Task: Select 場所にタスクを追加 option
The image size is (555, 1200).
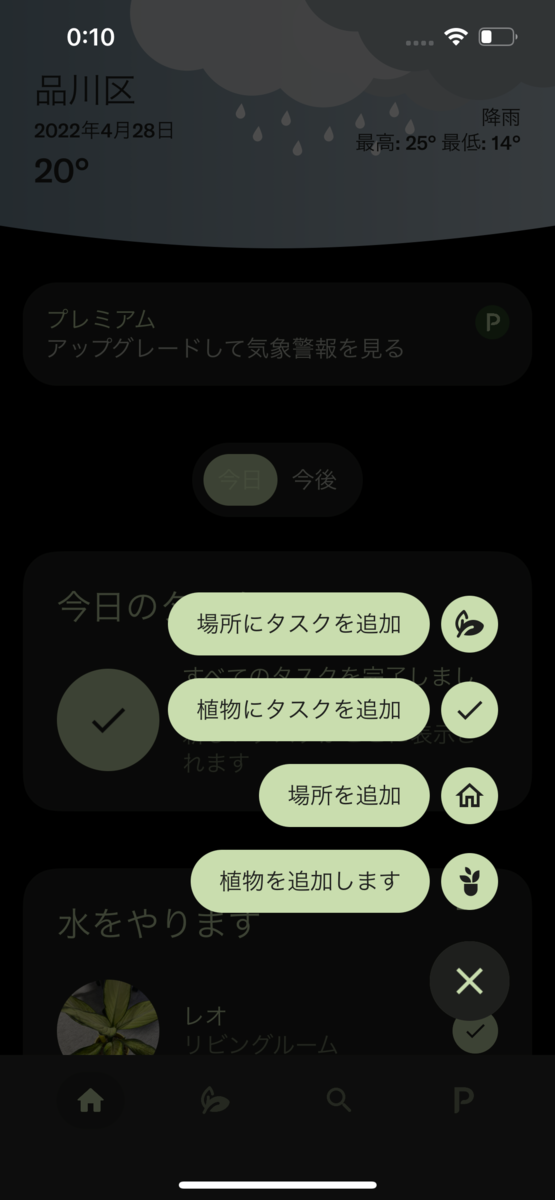Action: [299, 623]
